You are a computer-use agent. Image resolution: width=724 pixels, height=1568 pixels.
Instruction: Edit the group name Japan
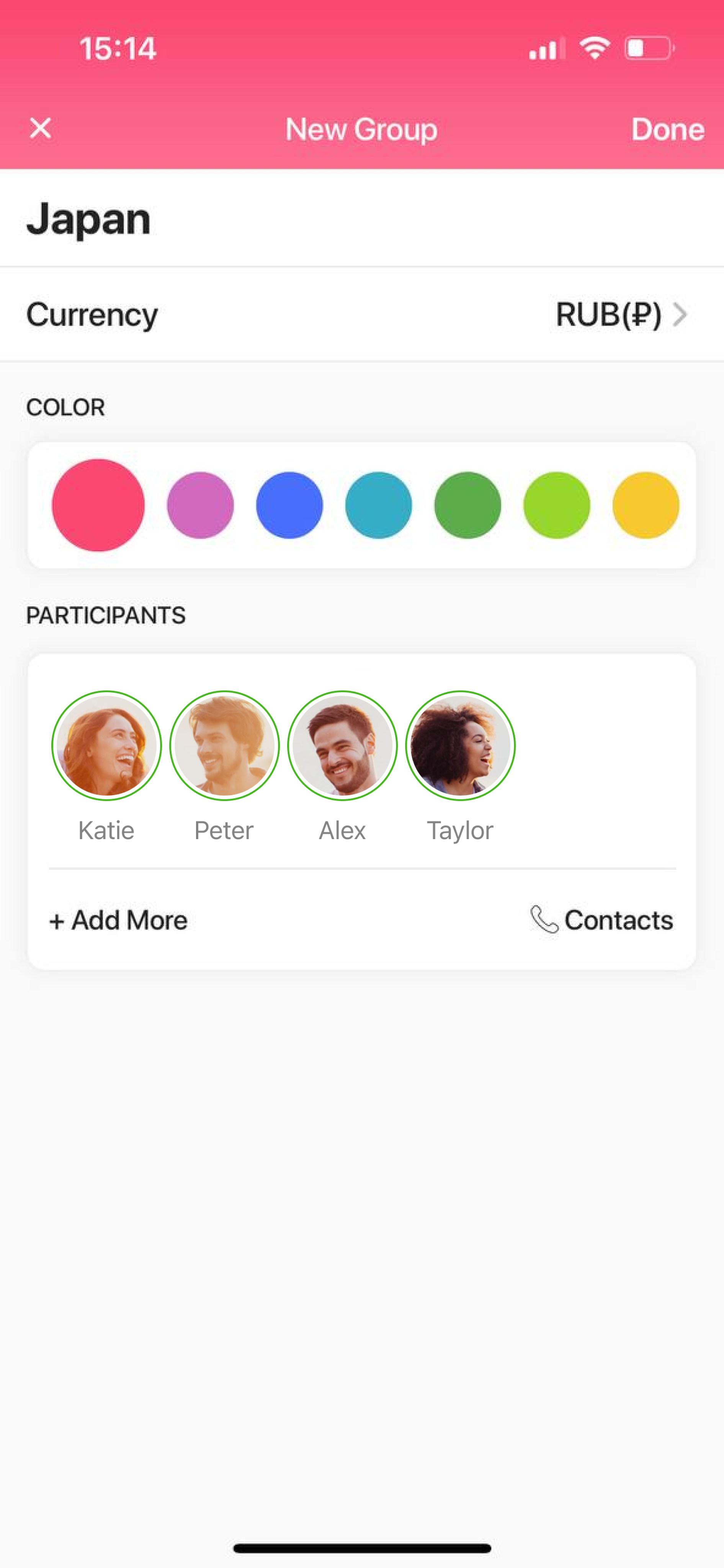(90, 219)
